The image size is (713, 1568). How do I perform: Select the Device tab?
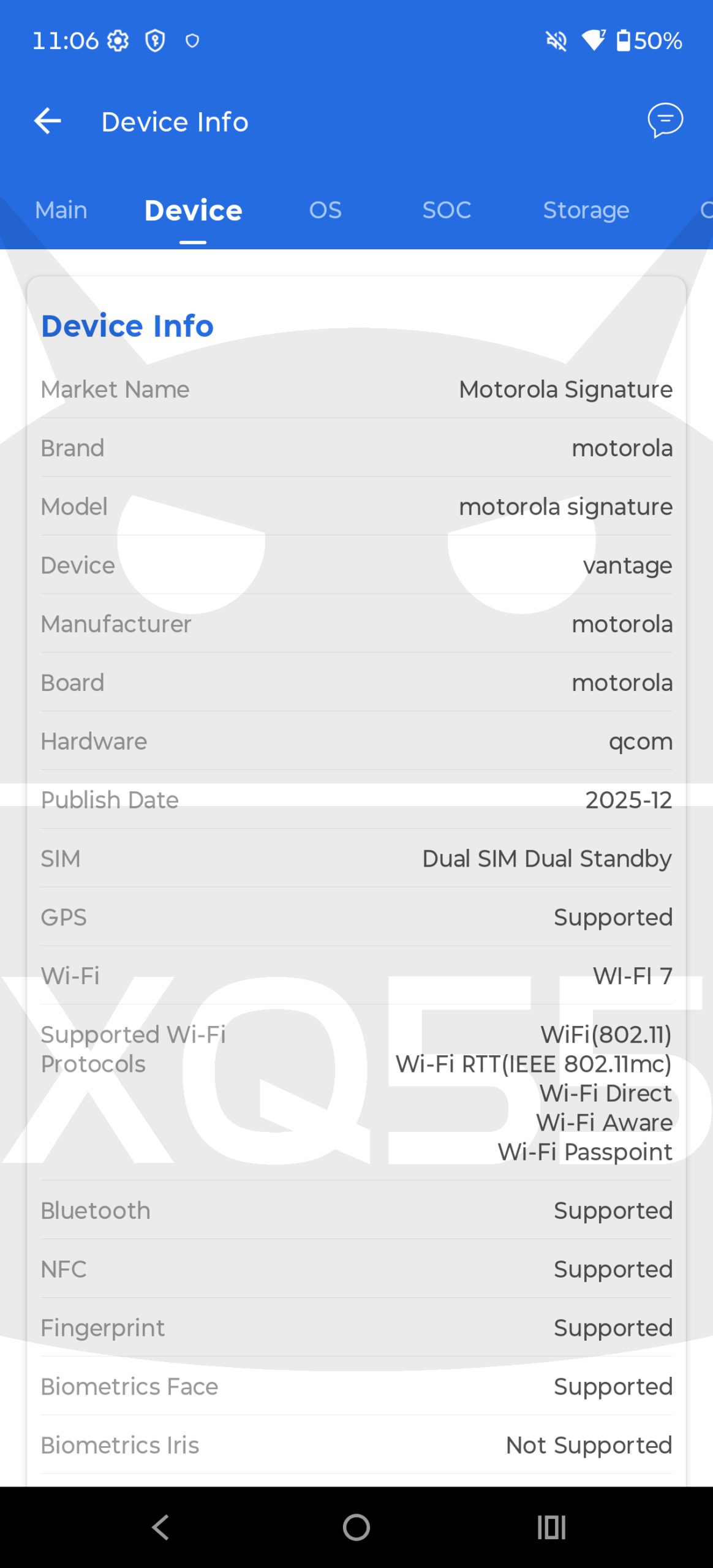coord(193,211)
